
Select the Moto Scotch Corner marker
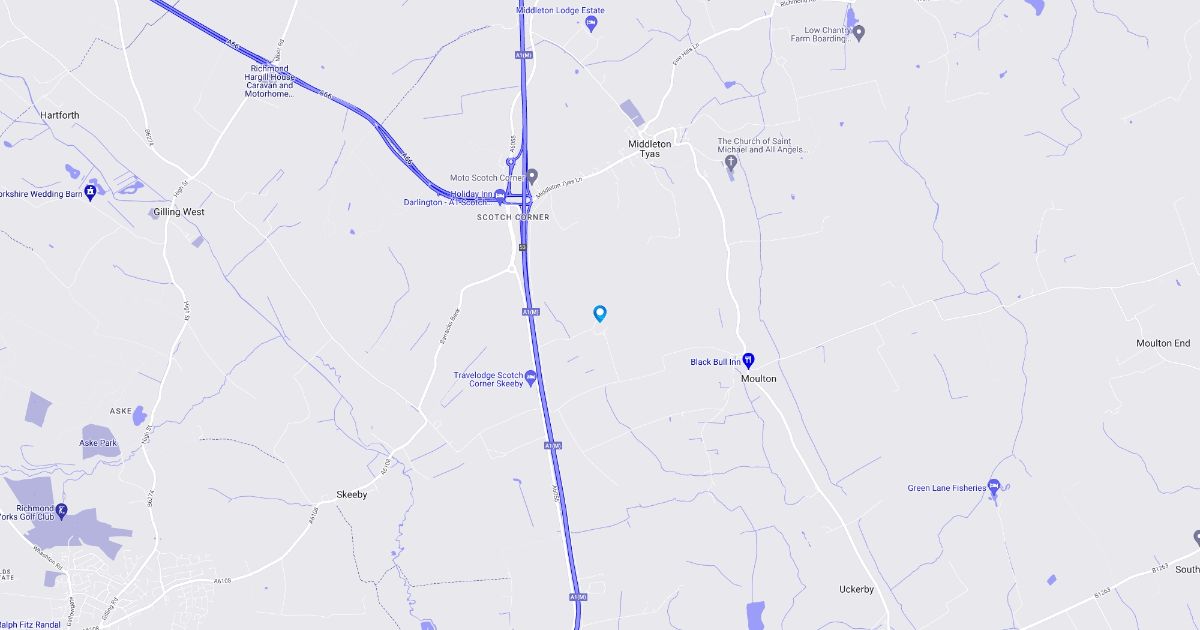tap(532, 177)
